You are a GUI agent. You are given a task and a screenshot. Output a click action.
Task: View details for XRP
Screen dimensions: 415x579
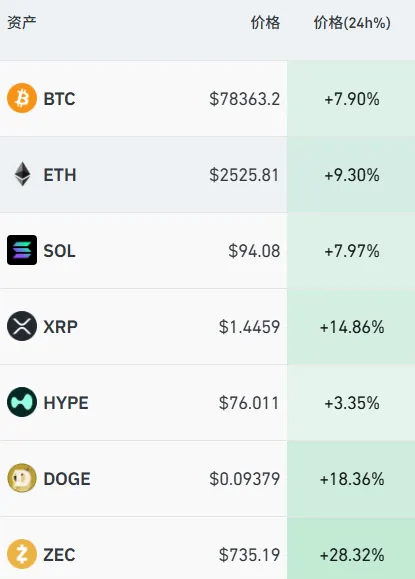tap(208, 326)
